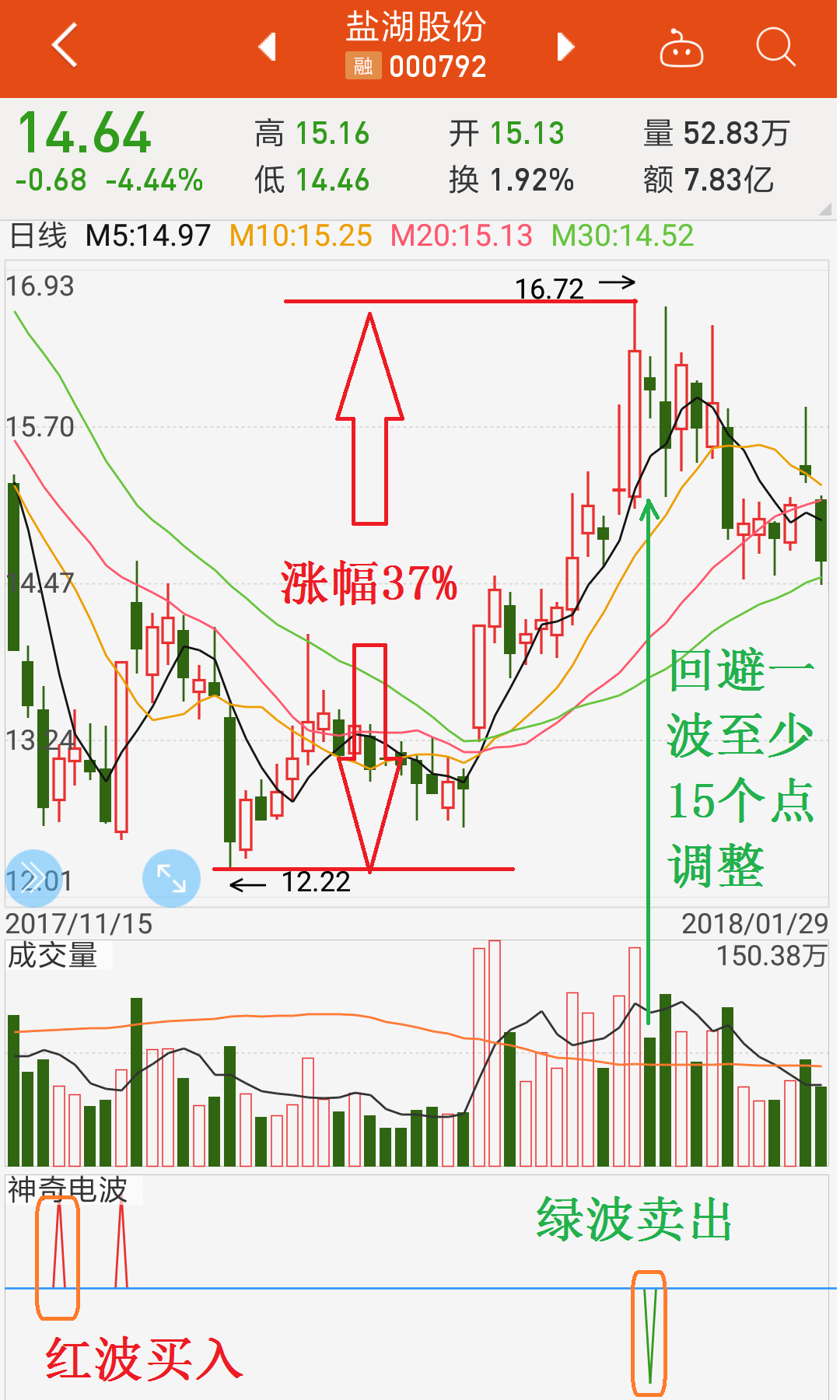Open the robot assistant icon

pyautogui.click(x=681, y=48)
